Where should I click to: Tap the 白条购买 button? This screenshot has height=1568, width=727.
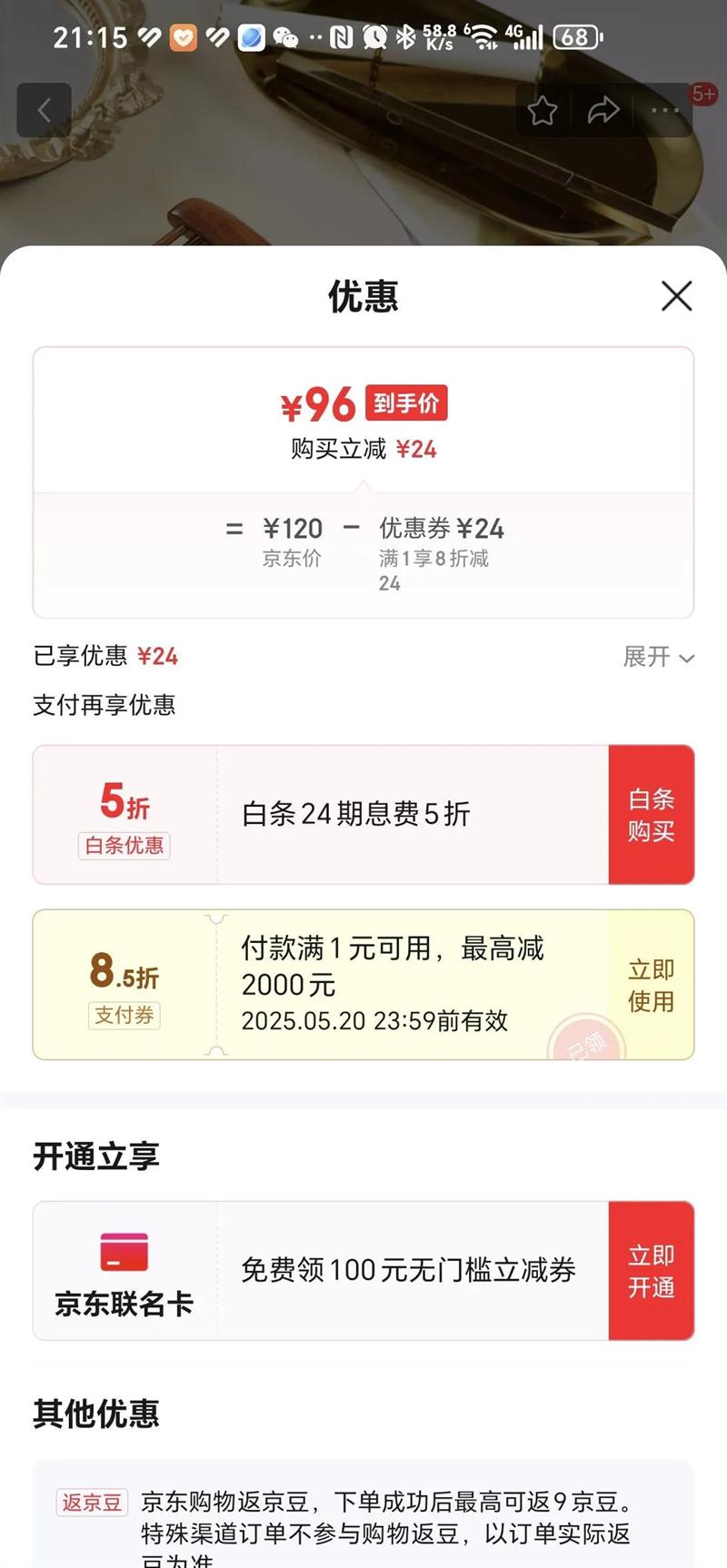(x=651, y=815)
